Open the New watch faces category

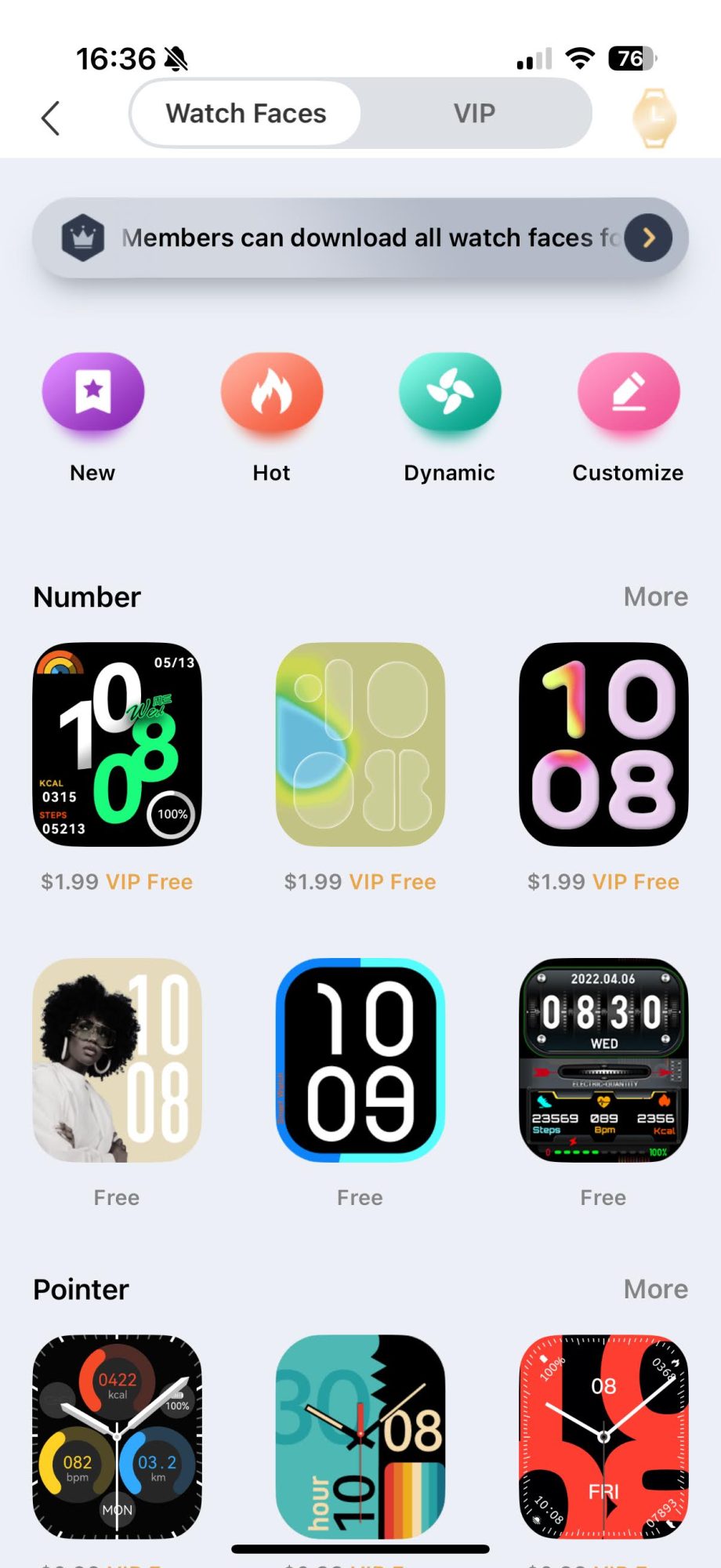click(93, 392)
